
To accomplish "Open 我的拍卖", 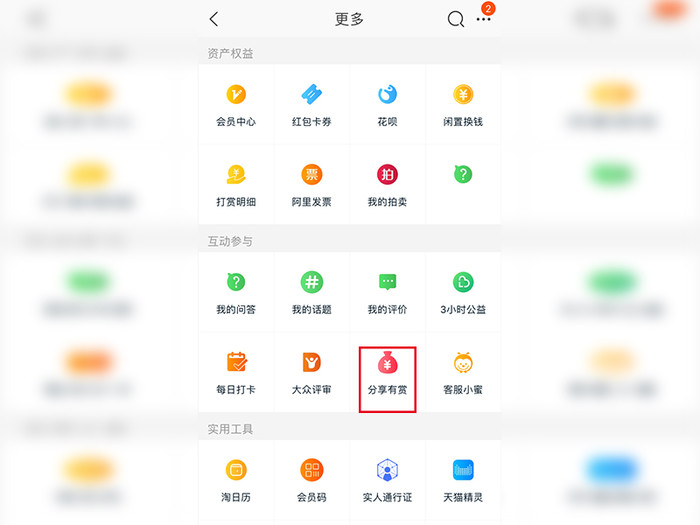I will pyautogui.click(x=387, y=183).
